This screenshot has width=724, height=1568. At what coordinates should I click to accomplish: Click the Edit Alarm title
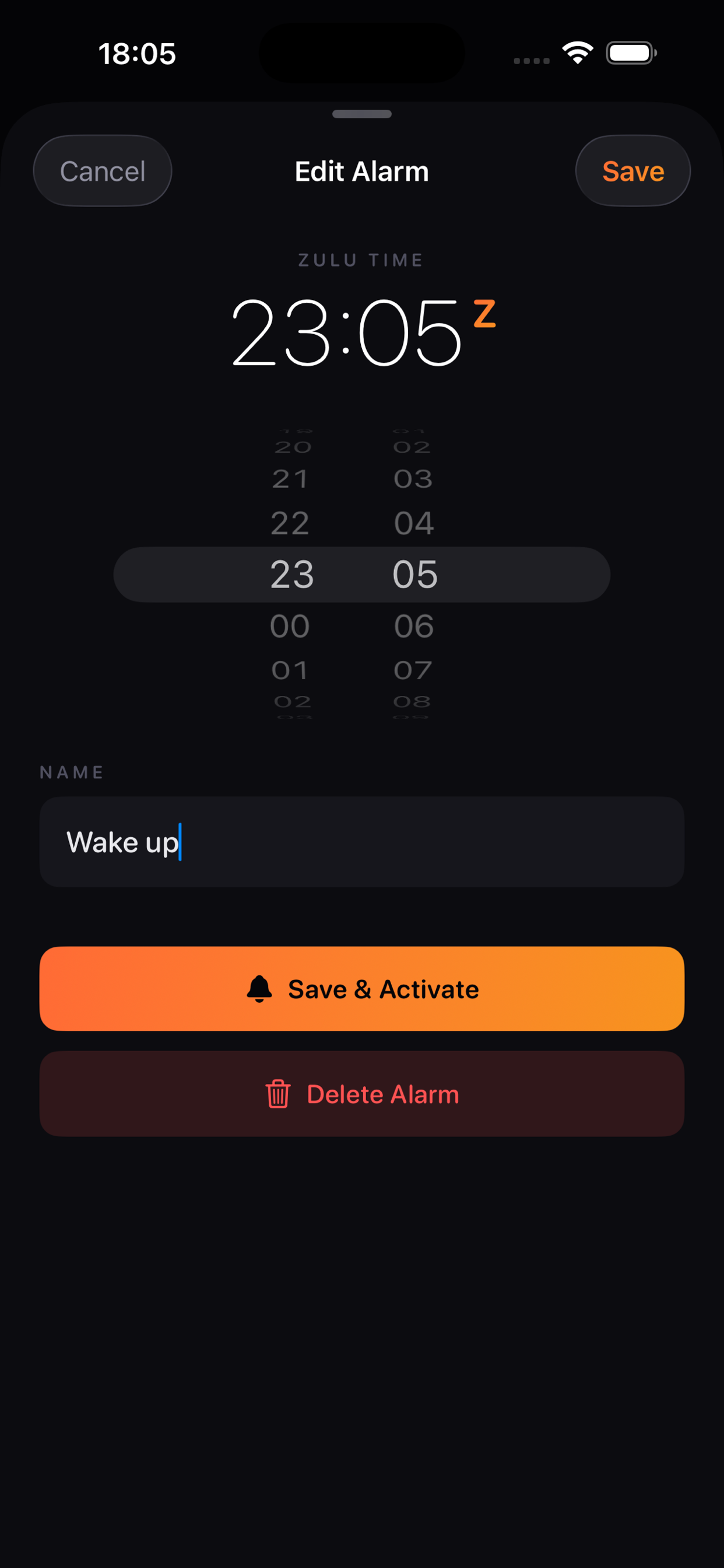pyautogui.click(x=362, y=171)
